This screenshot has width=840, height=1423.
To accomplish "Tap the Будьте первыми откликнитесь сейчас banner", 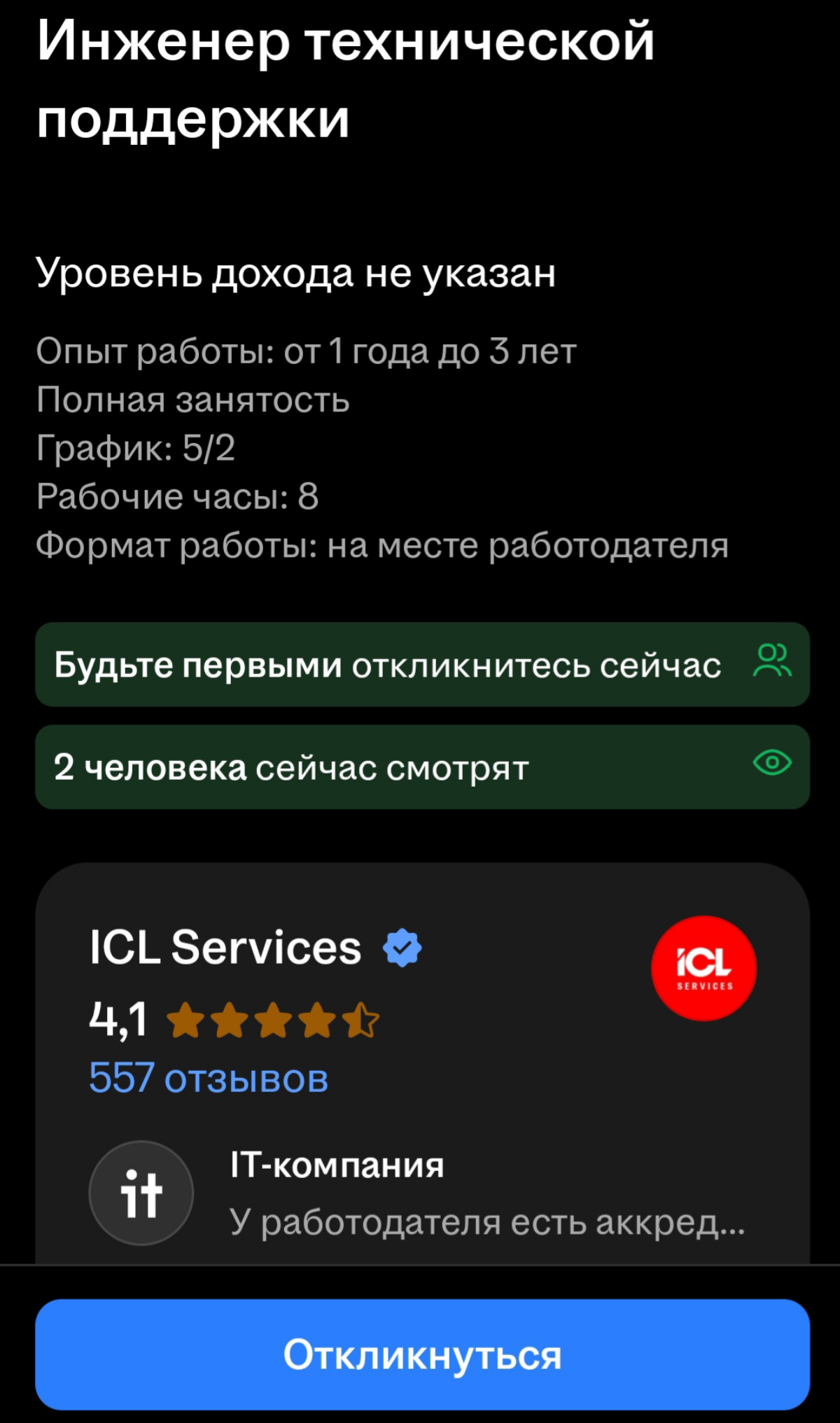I will [x=420, y=666].
